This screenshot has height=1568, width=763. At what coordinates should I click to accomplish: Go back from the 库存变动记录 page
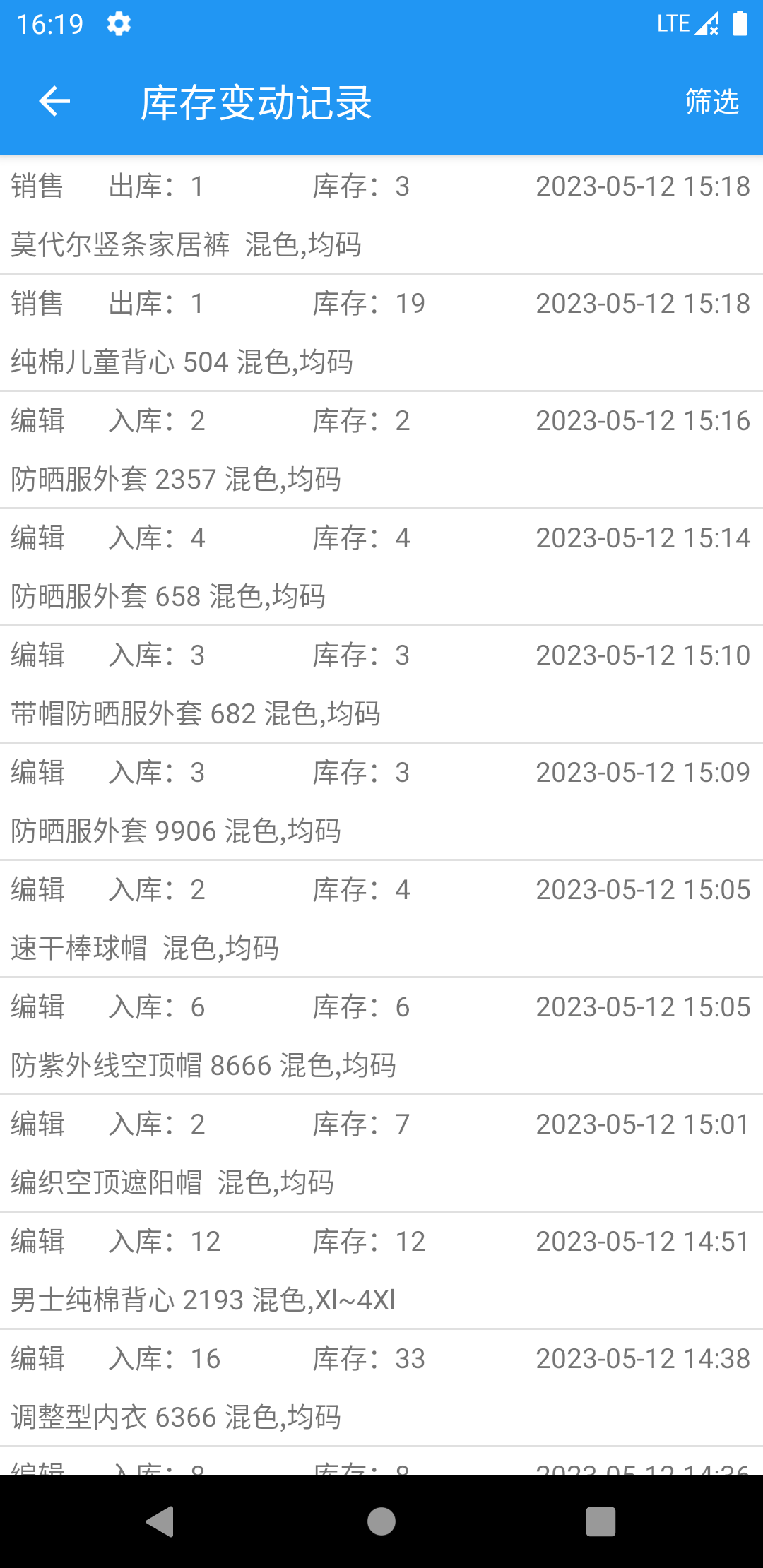(54, 102)
